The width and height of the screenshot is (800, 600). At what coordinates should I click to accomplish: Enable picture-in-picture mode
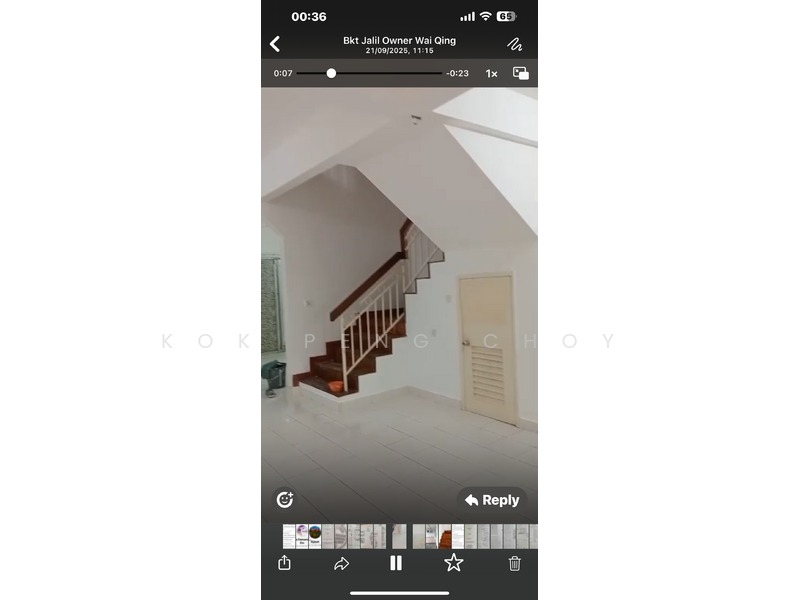pyautogui.click(x=520, y=73)
